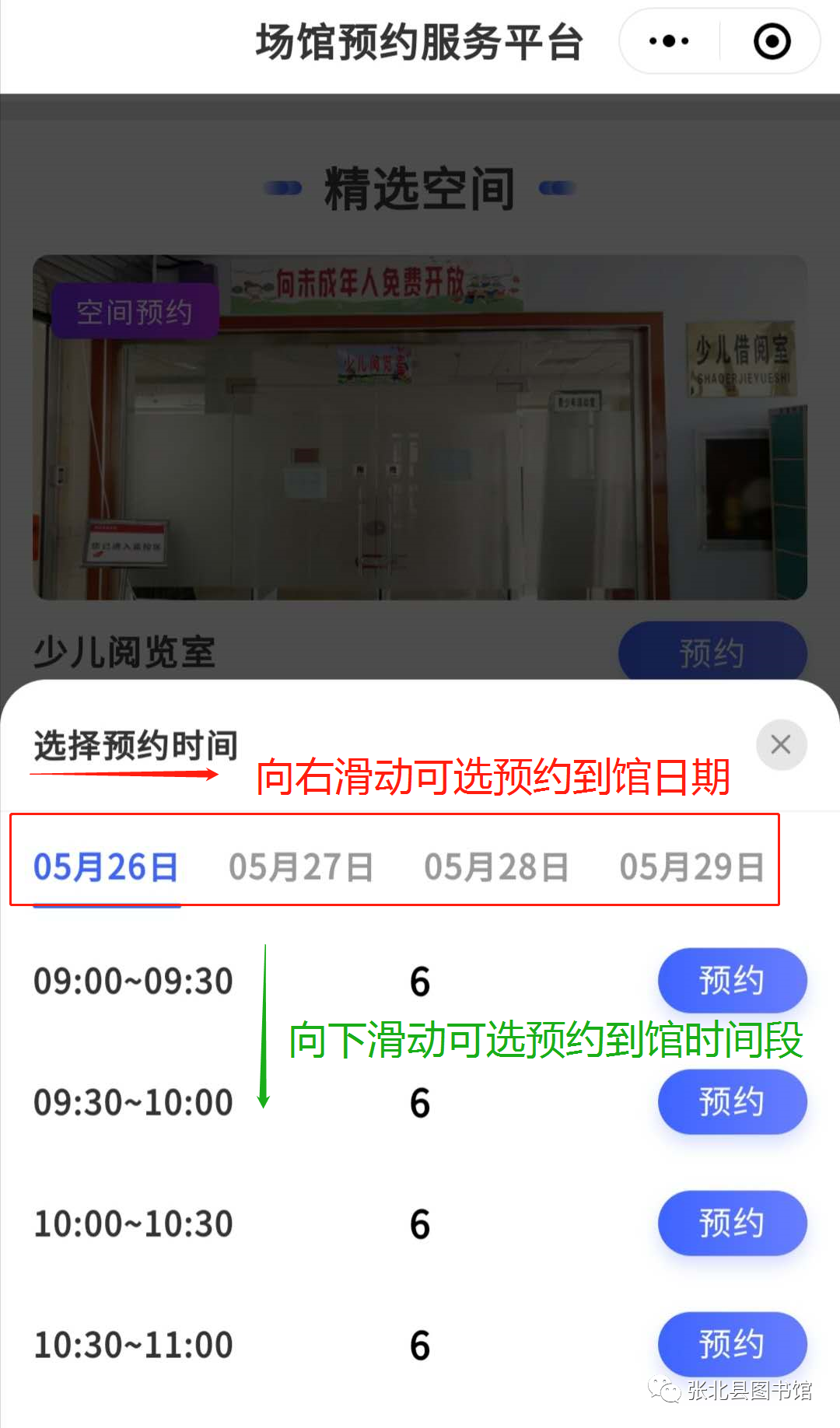Tap 预约 for the 10:00~10:30 slot
Image resolution: width=840 pixels, height=1428 pixels.
pyautogui.click(x=731, y=1223)
